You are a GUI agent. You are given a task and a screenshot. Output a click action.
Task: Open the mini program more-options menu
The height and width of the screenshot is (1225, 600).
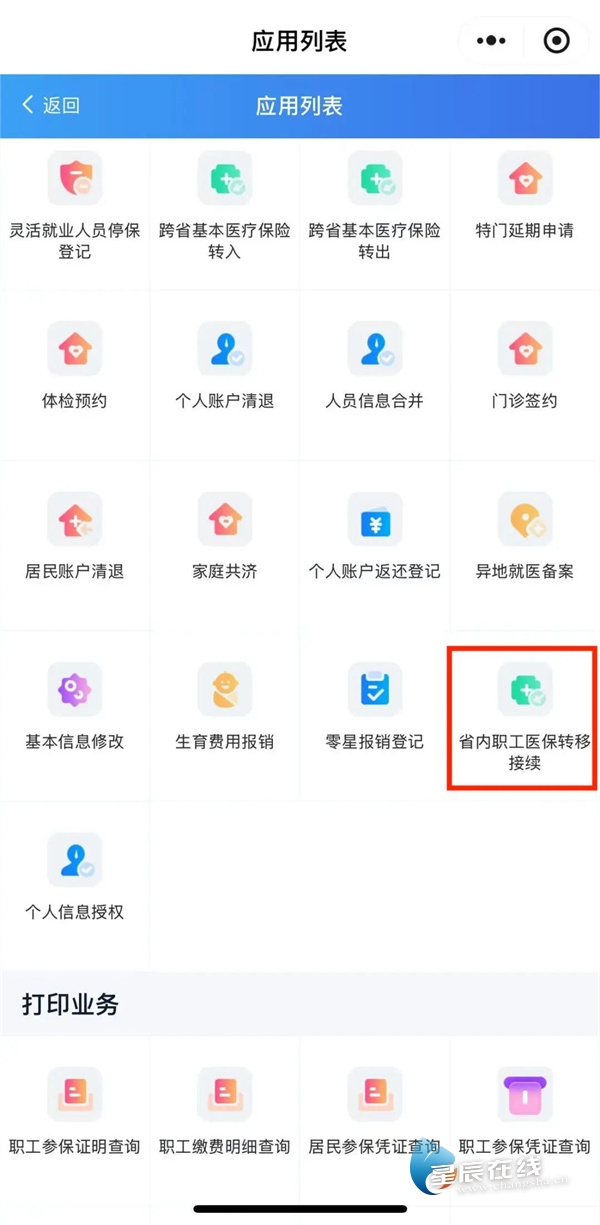[491, 41]
